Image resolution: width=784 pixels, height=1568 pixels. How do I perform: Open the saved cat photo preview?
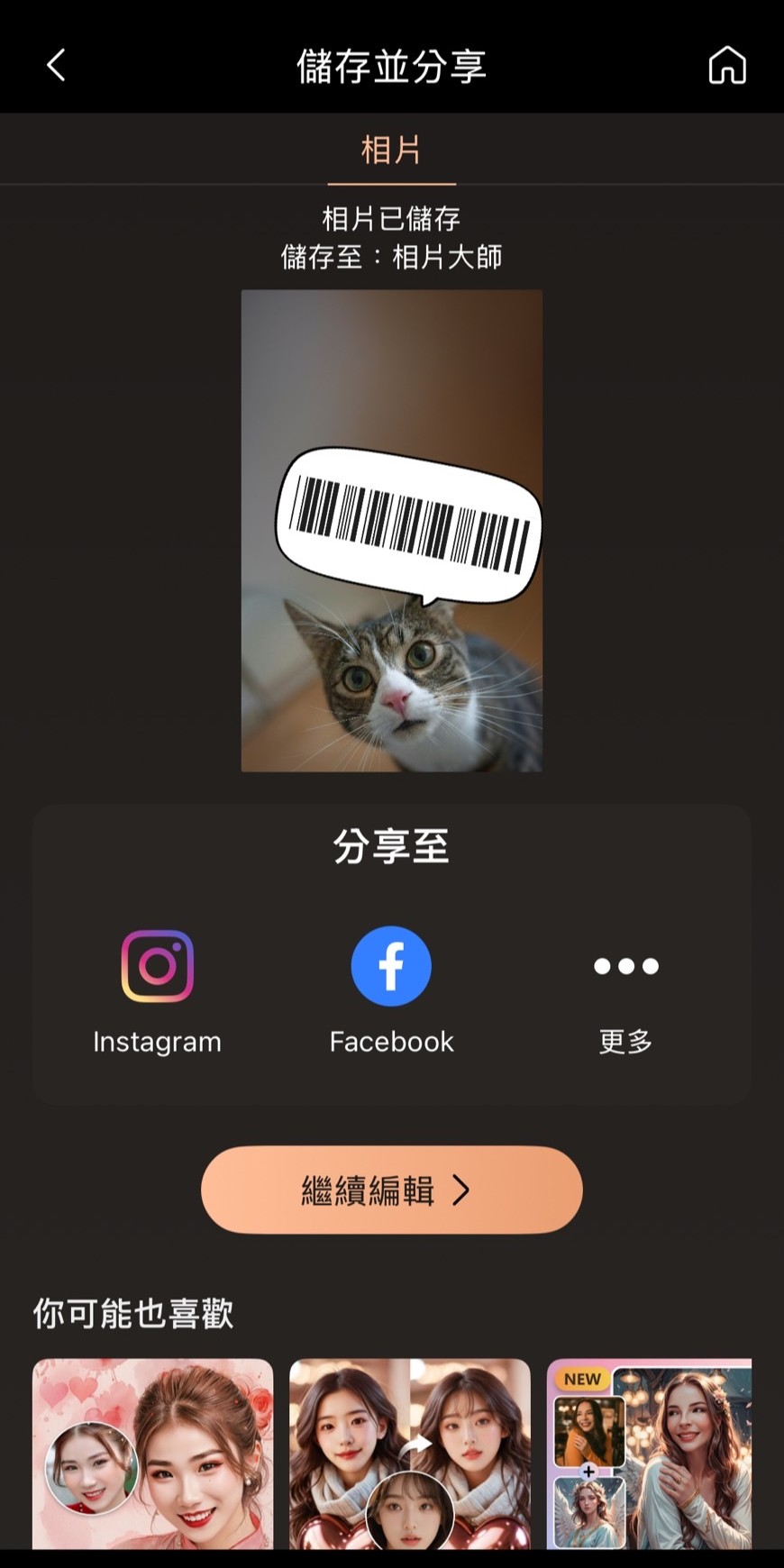[x=391, y=530]
